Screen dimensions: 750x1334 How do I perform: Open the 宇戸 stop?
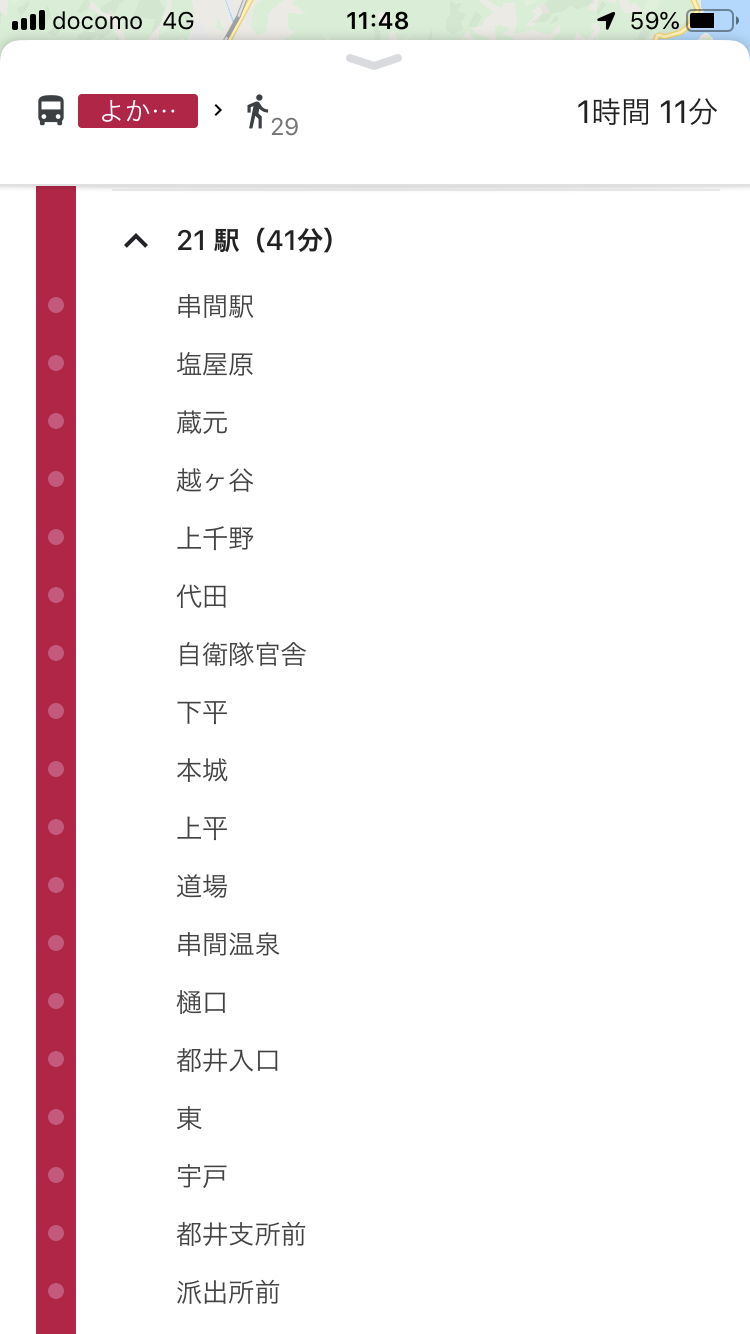(x=203, y=1176)
